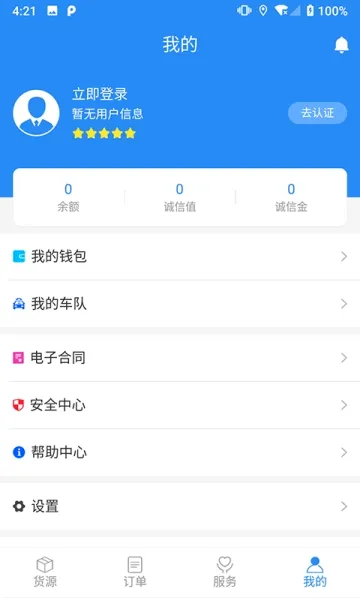This screenshot has height=600, width=360.
Task: Open 帮助中心
Action: click(x=180, y=452)
